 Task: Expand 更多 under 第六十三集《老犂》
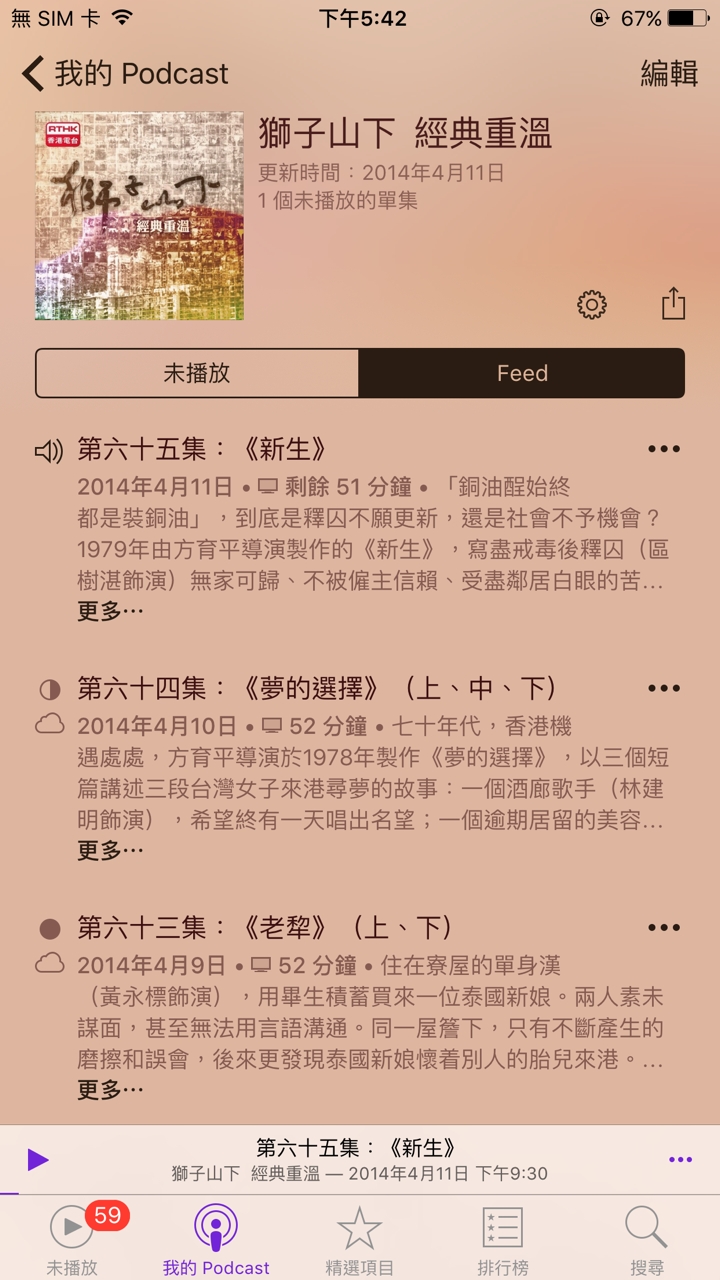[110, 1089]
